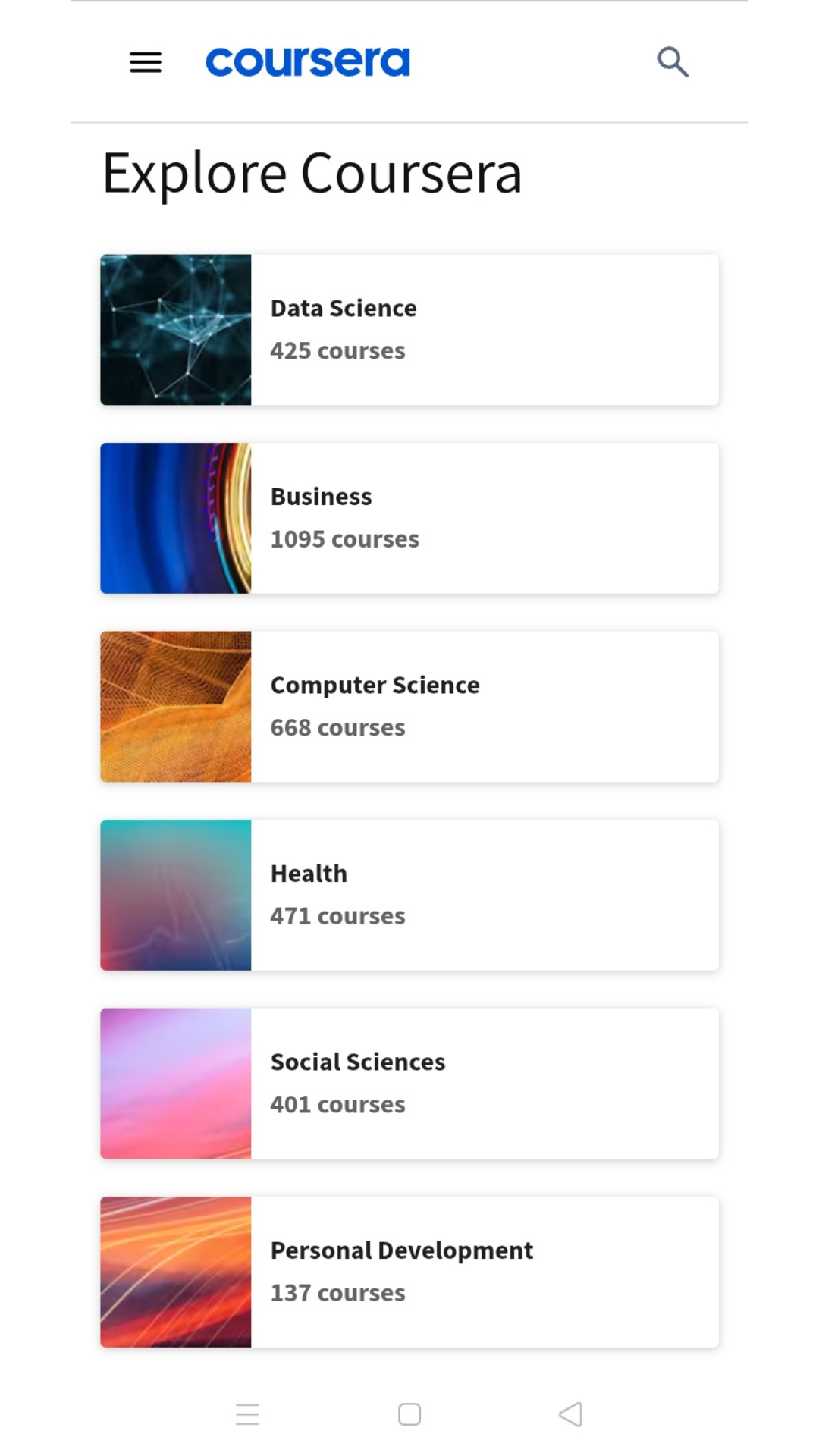This screenshot has height=1456, width=819.
Task: Open the Health category thumbnail image
Action: click(176, 895)
